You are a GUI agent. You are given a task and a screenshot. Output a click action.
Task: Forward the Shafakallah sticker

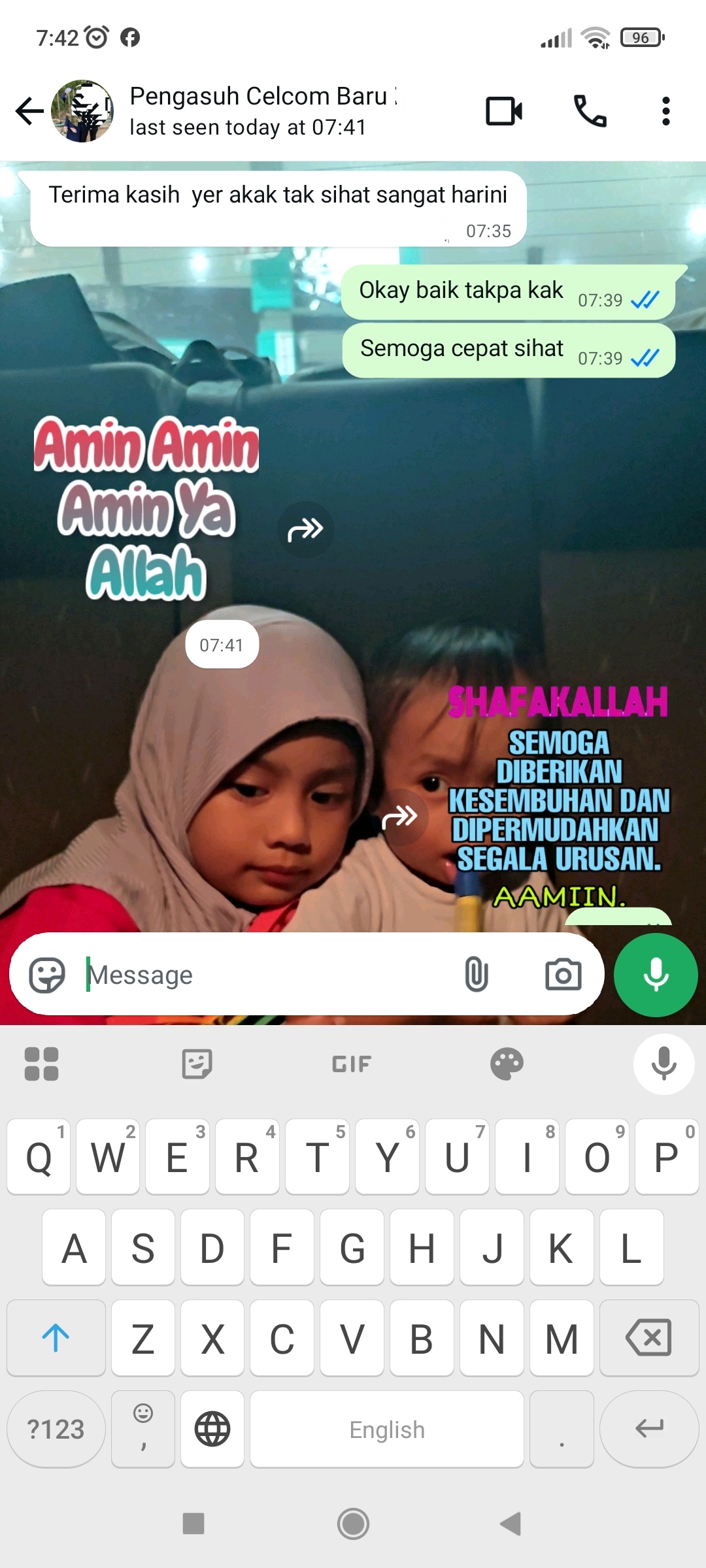[399, 817]
